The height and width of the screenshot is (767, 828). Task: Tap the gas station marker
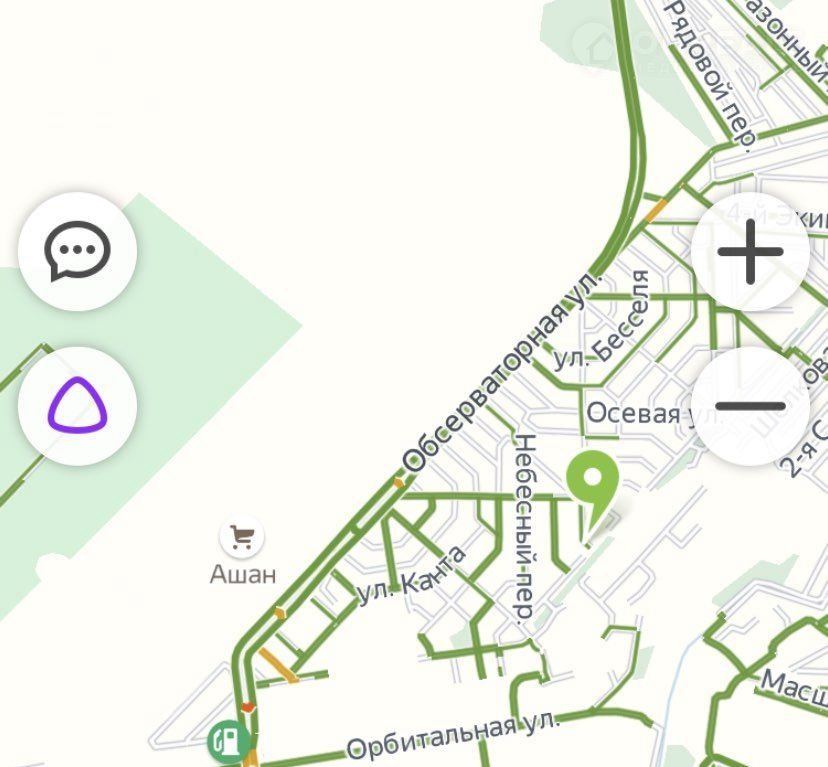(229, 741)
